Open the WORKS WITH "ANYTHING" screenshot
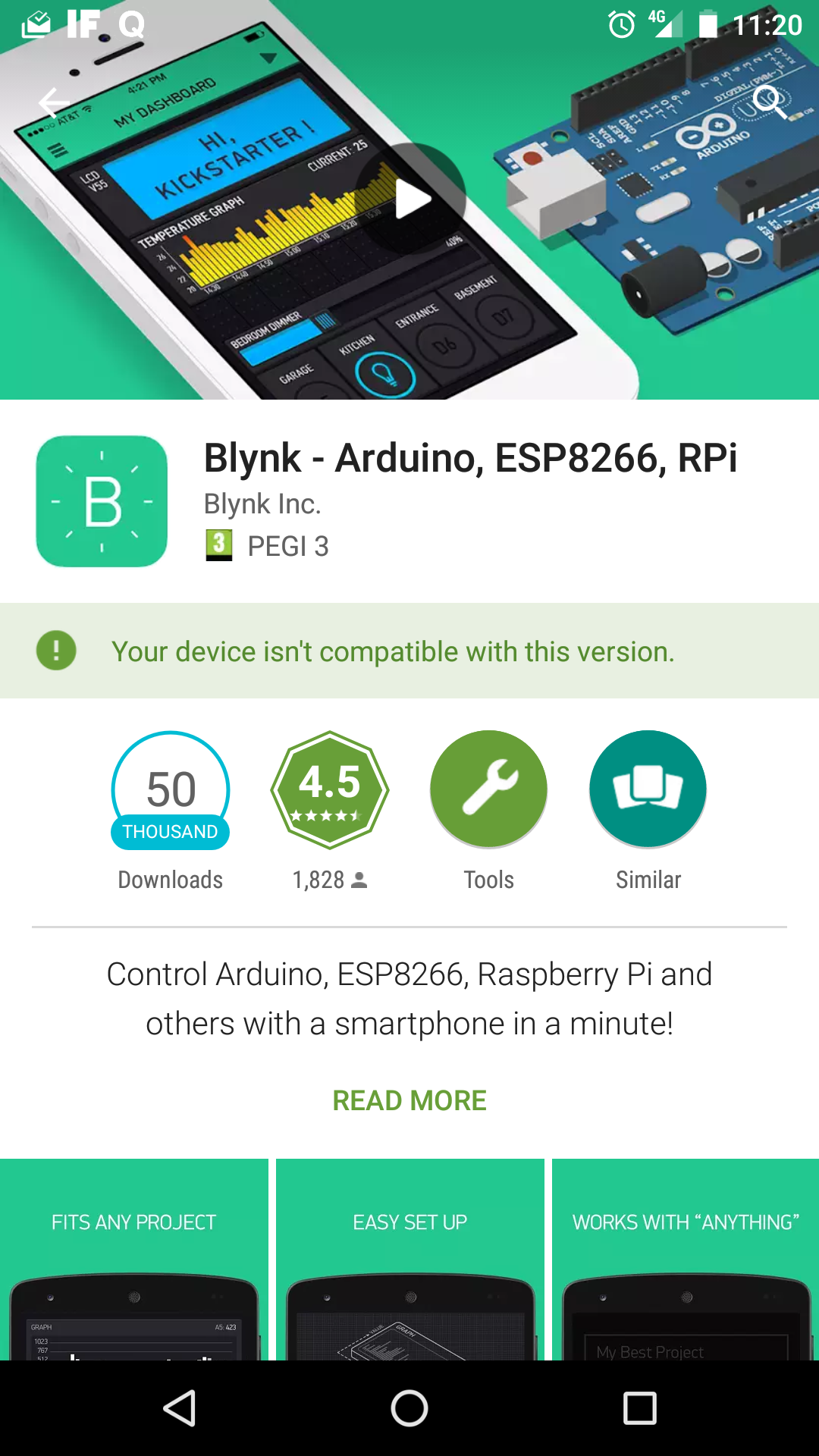Viewport: 819px width, 1456px height. [x=686, y=1259]
